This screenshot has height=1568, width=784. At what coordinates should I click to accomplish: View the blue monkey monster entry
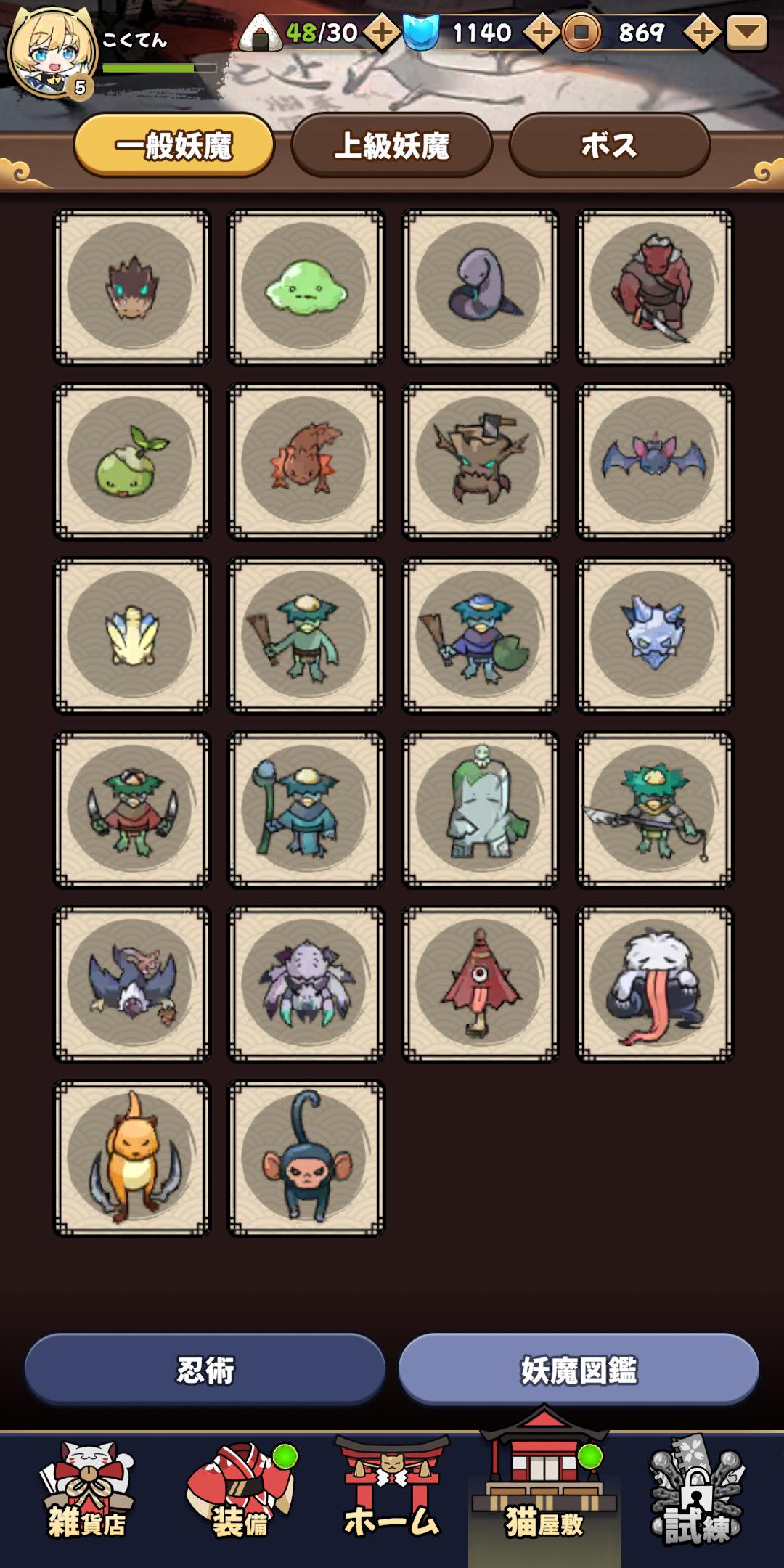tap(306, 1159)
